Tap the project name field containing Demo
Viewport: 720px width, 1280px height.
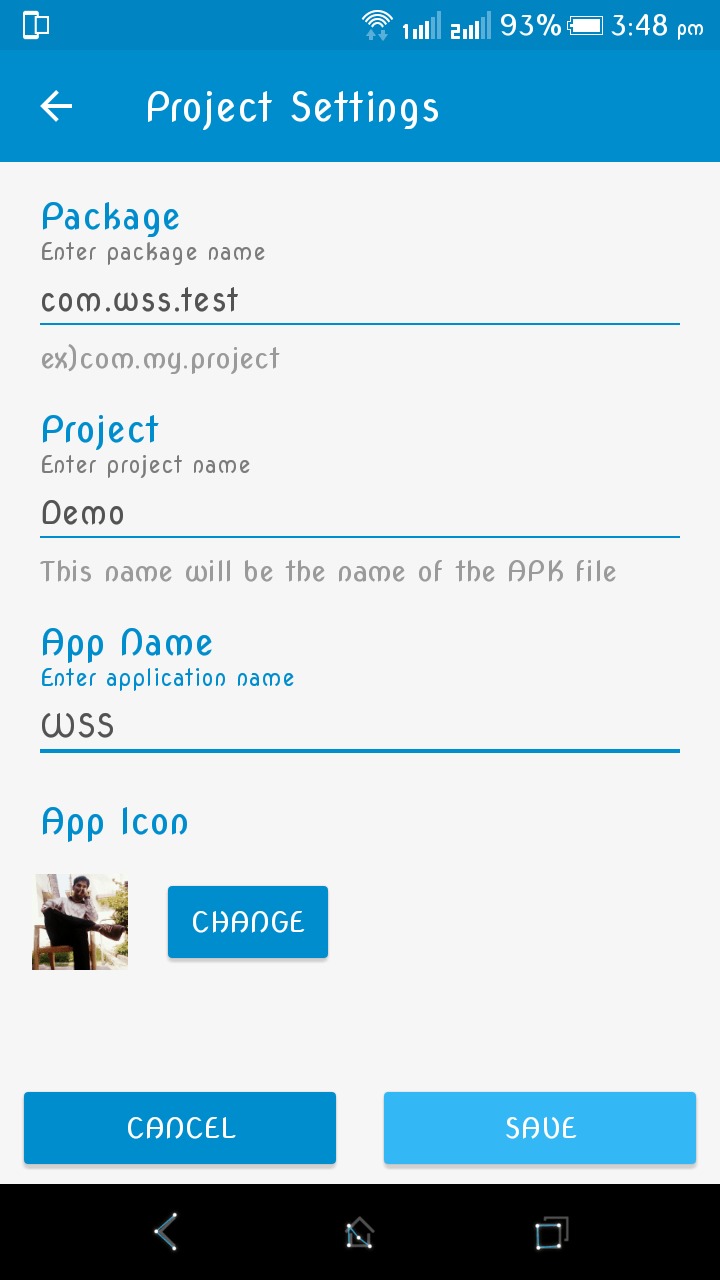point(360,514)
